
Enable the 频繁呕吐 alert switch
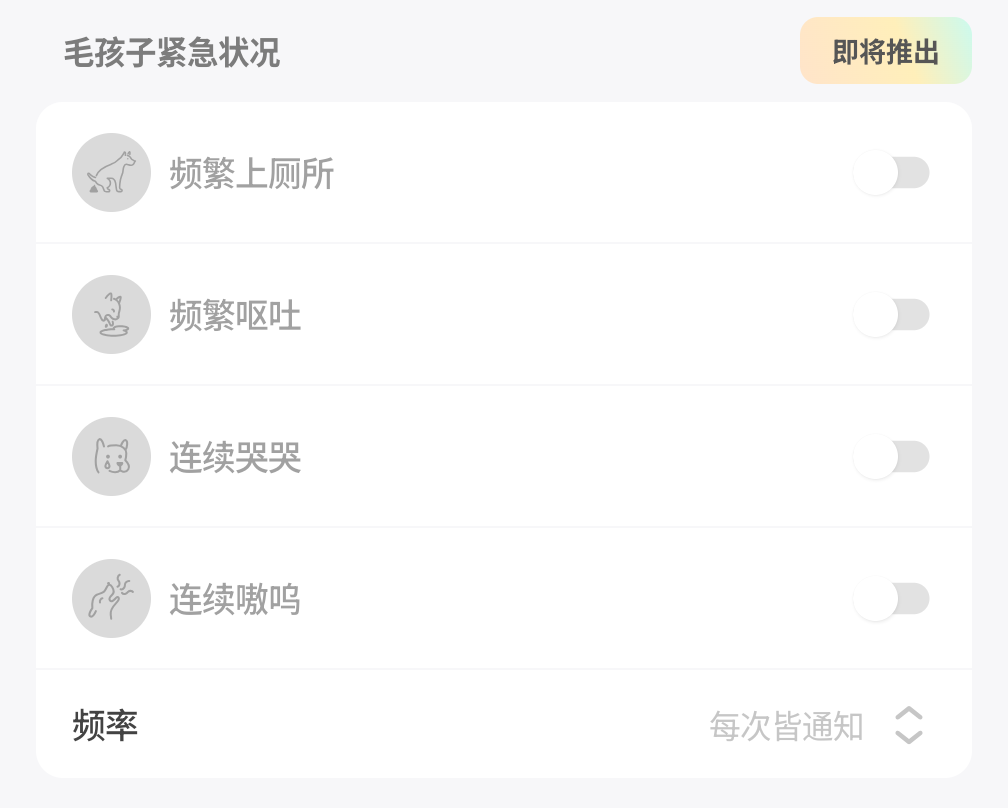click(x=891, y=315)
